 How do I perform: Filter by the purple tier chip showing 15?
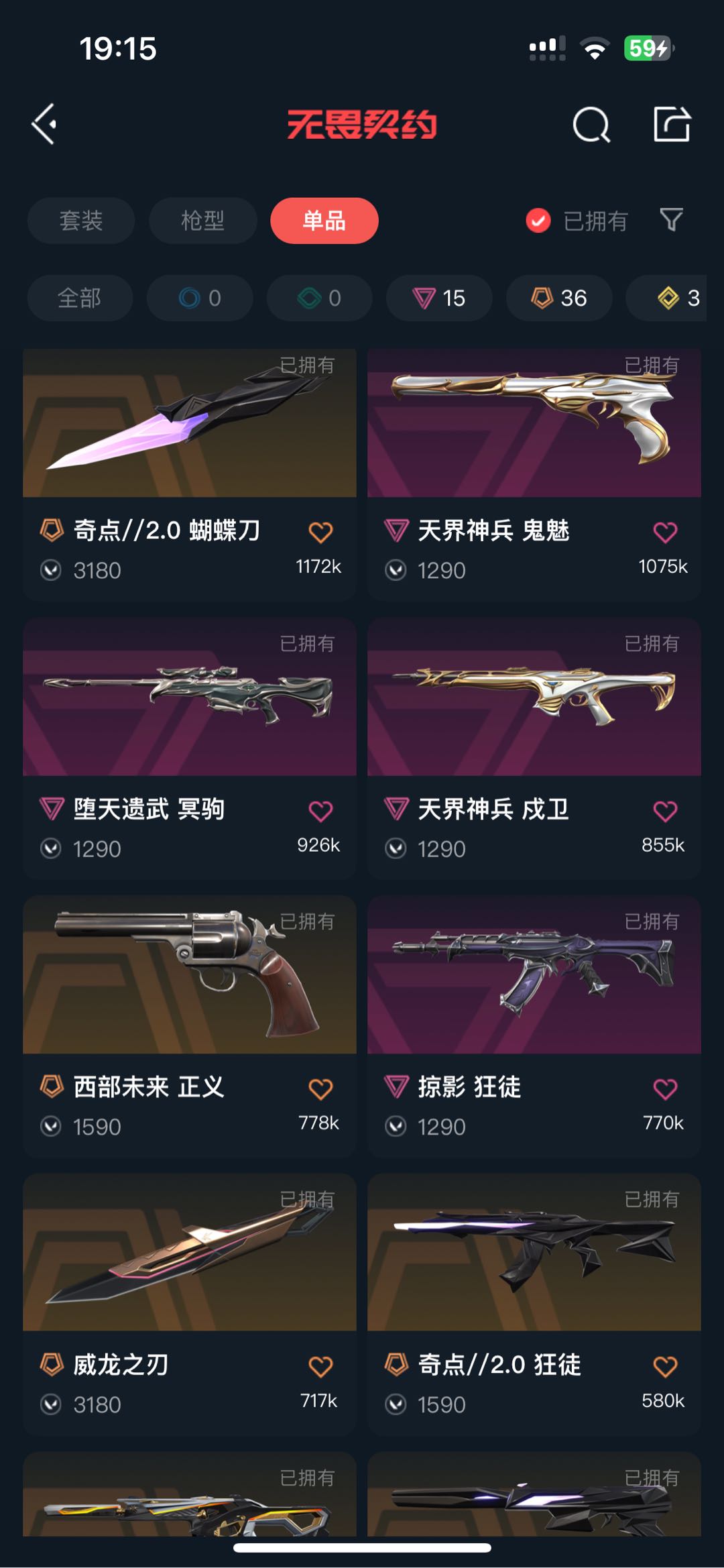click(439, 298)
